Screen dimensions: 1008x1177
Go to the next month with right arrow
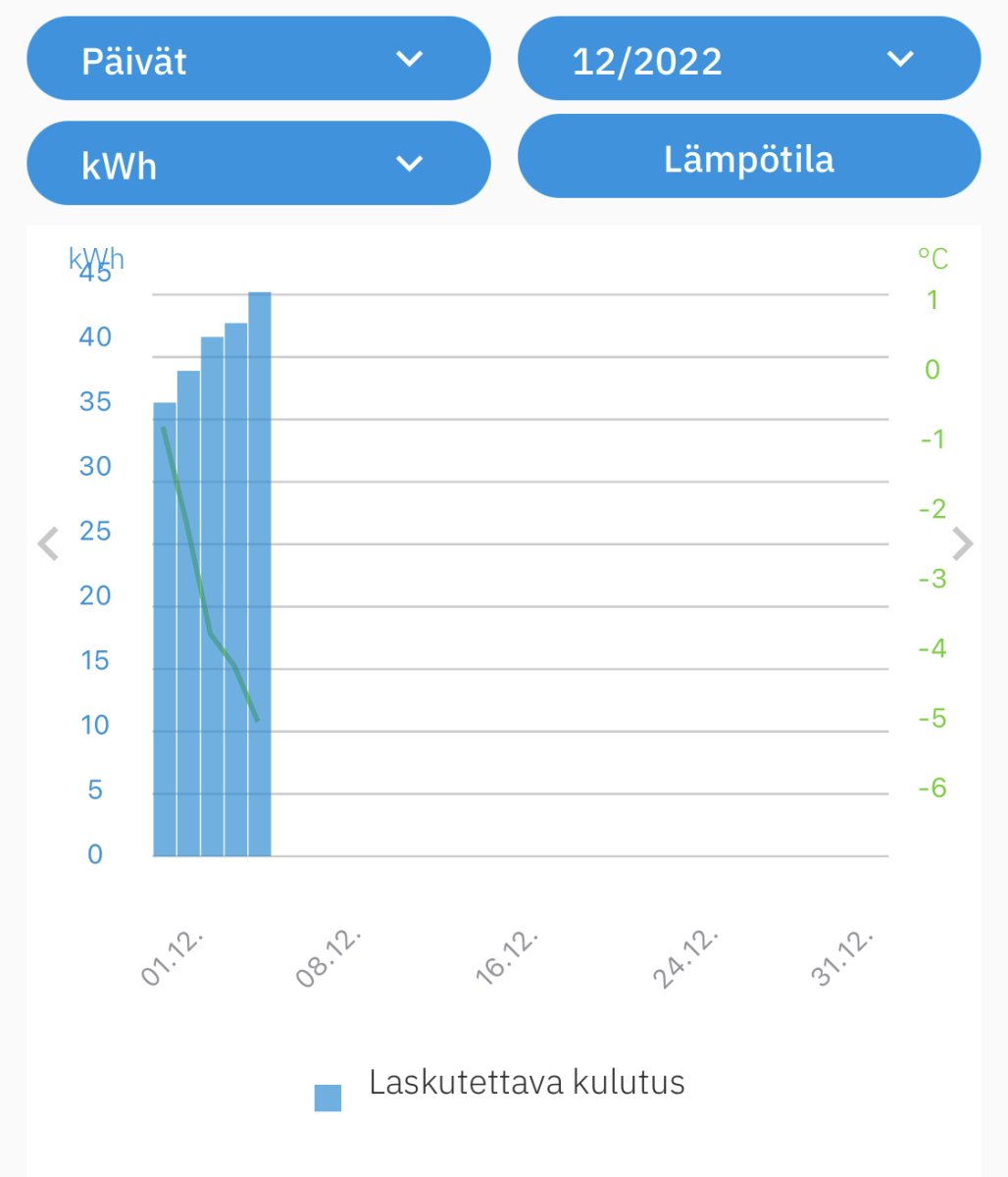(x=963, y=543)
